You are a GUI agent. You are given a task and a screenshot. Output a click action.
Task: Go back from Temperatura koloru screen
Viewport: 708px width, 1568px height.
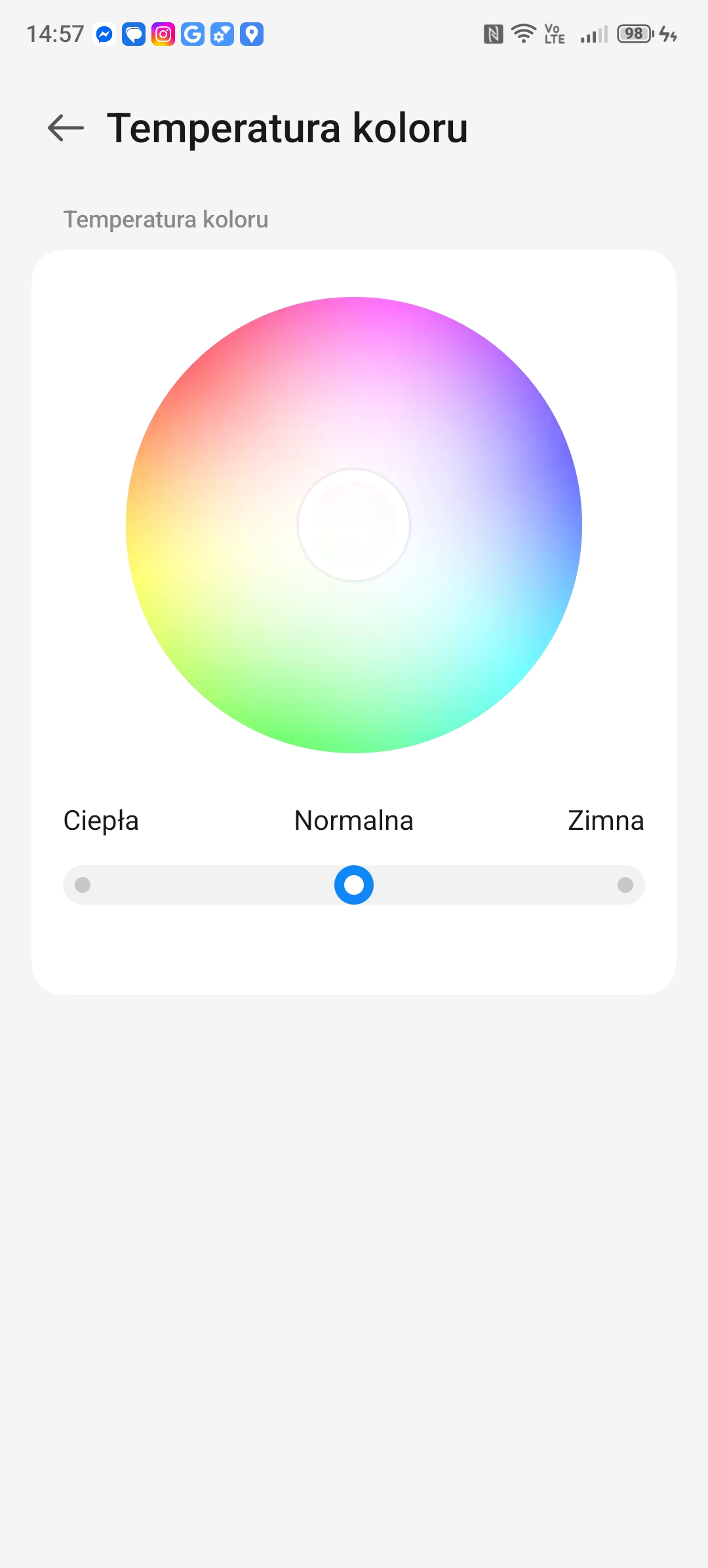[66, 128]
